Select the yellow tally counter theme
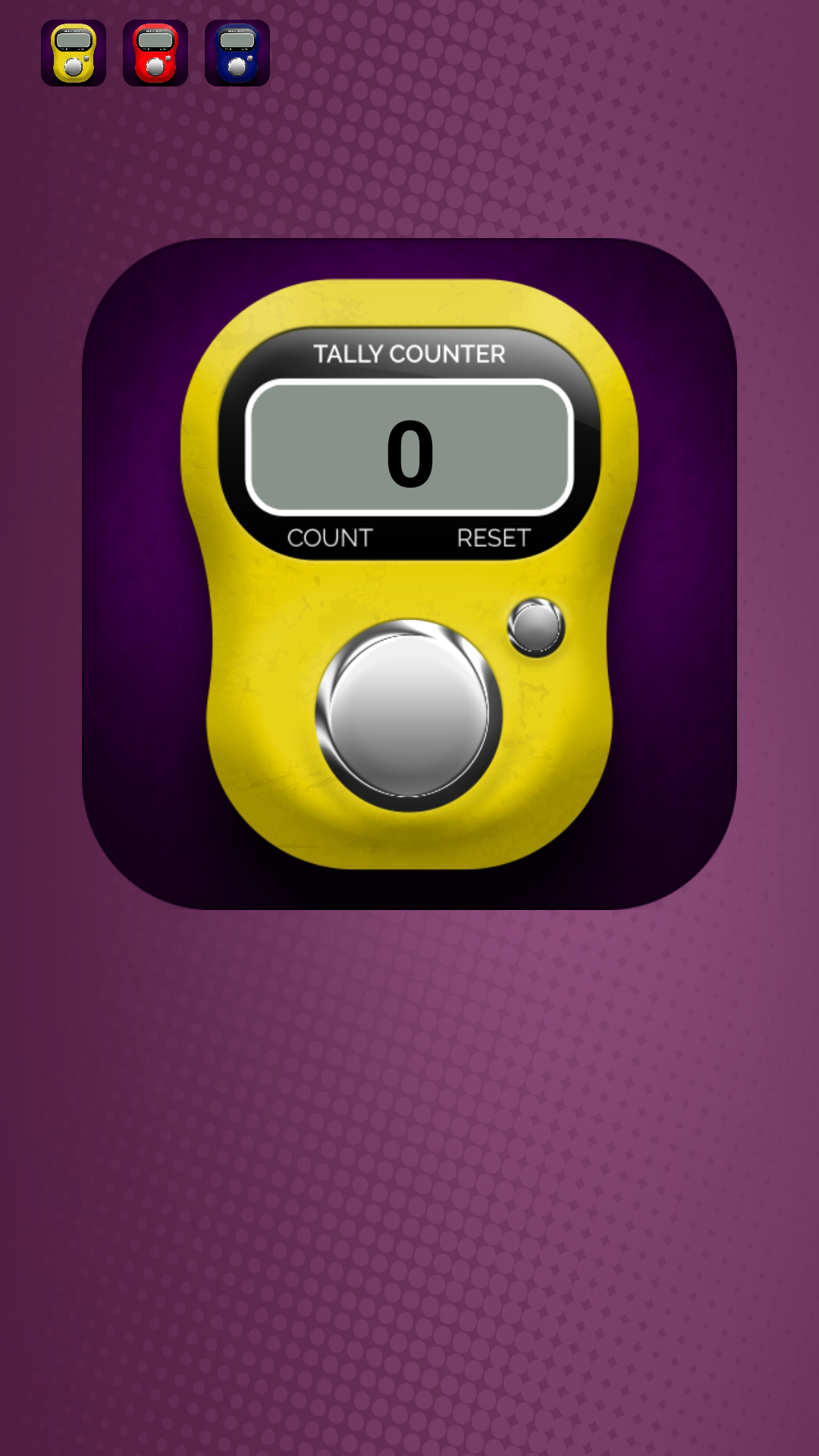819x1456 pixels. 74,53
